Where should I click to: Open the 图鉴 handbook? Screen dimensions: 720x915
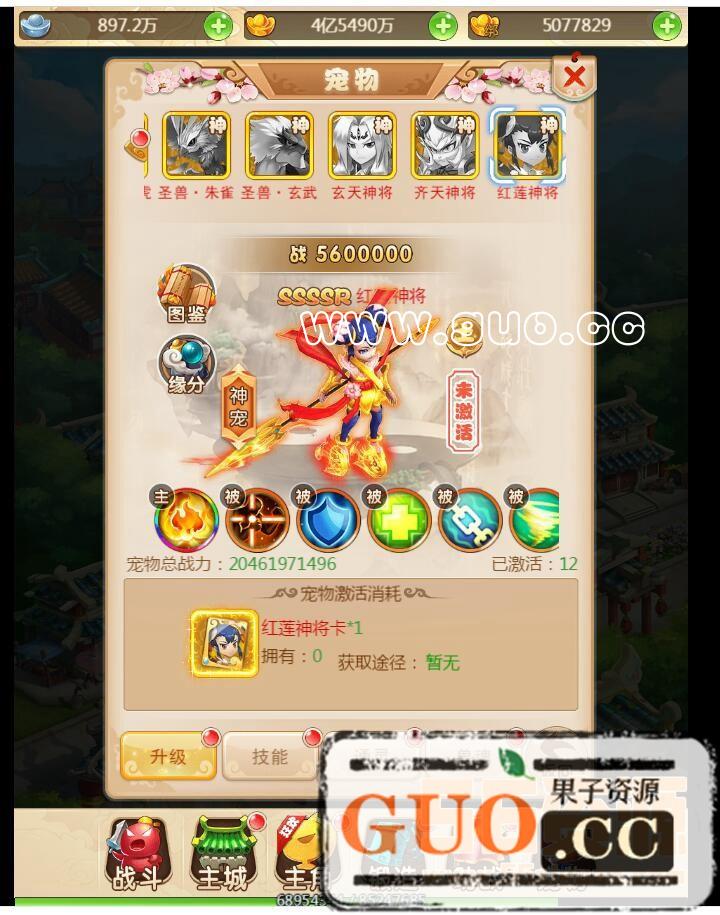tap(187, 293)
